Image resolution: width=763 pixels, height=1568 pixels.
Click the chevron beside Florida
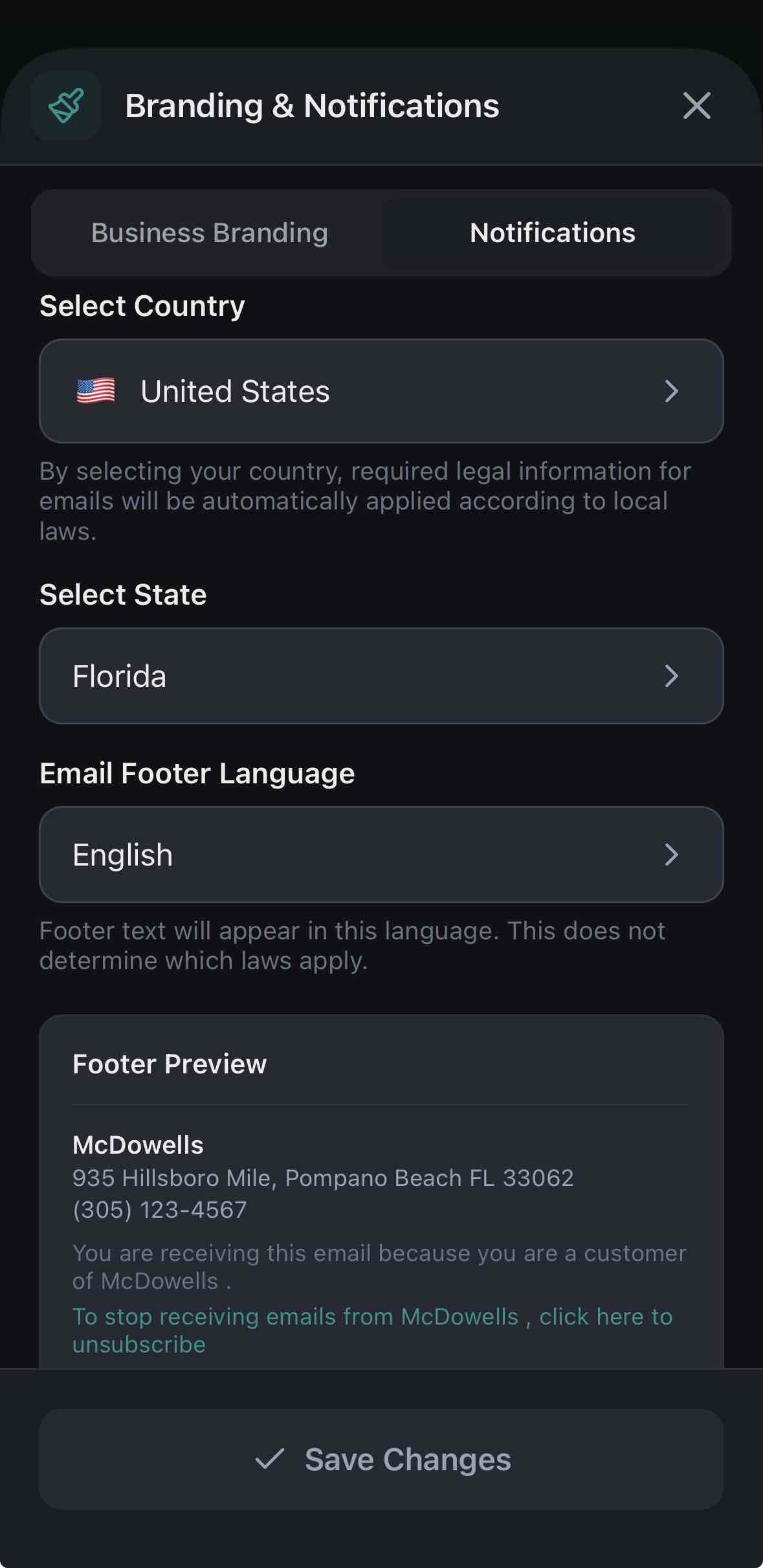672,675
